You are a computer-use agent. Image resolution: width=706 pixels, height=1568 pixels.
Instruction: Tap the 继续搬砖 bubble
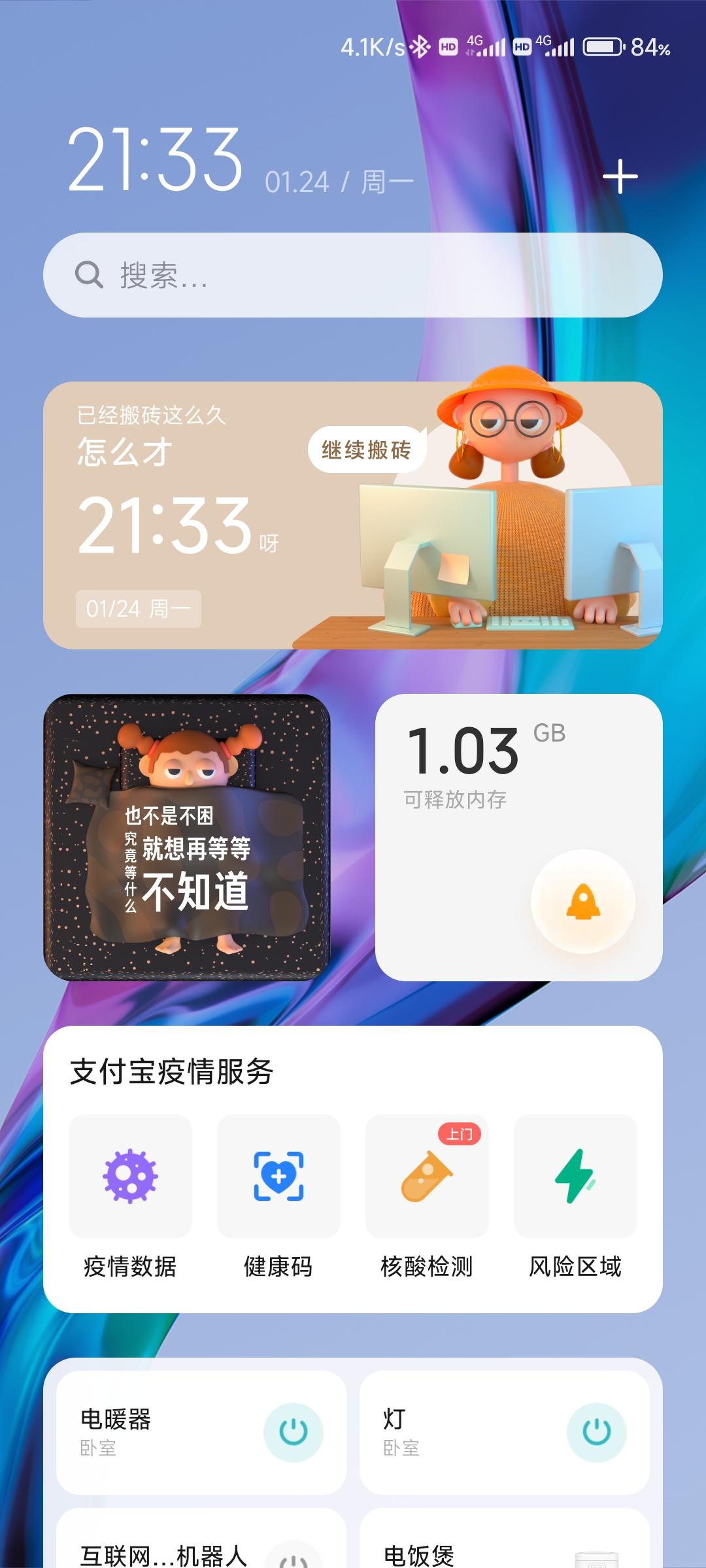coord(366,449)
